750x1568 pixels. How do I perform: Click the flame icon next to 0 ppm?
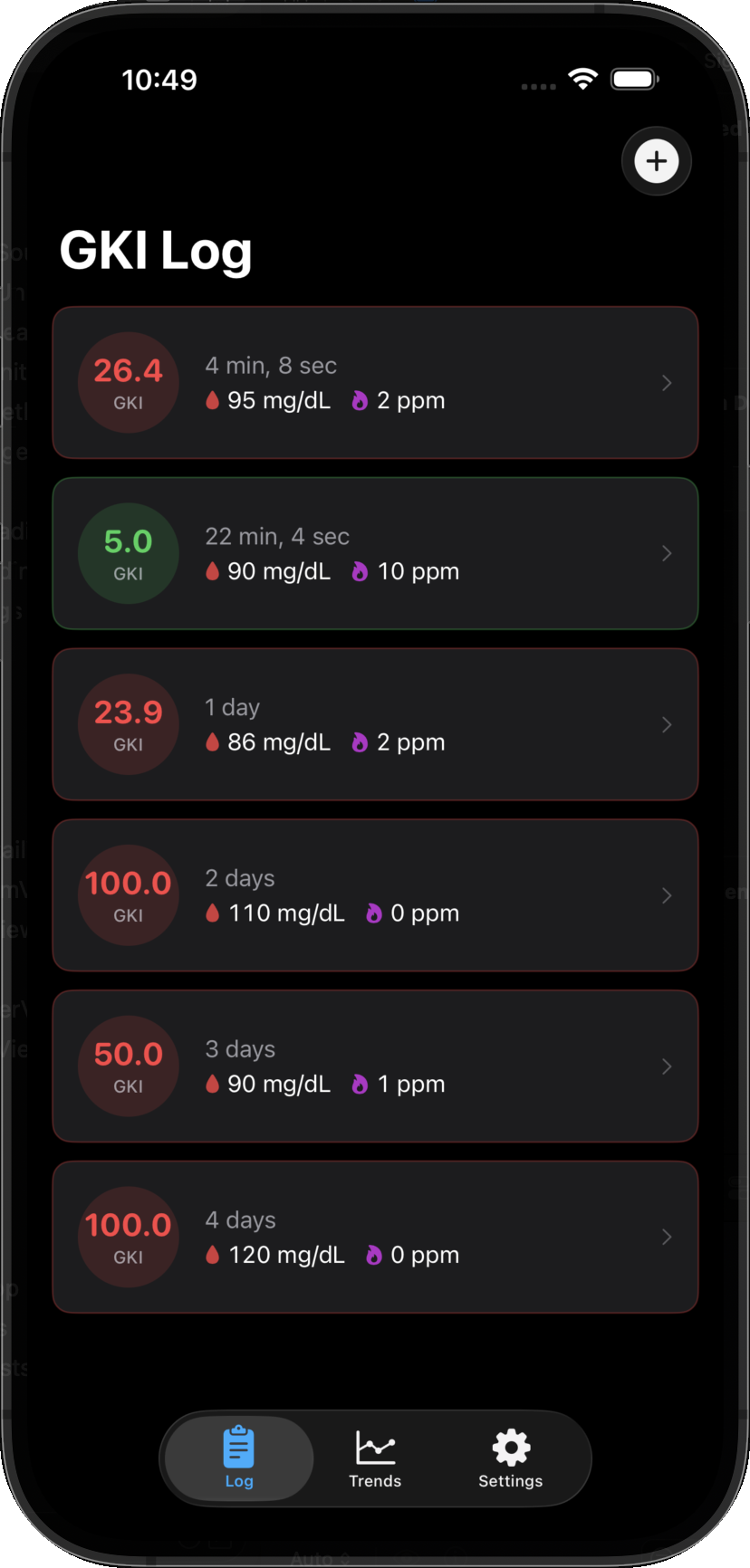point(374,913)
